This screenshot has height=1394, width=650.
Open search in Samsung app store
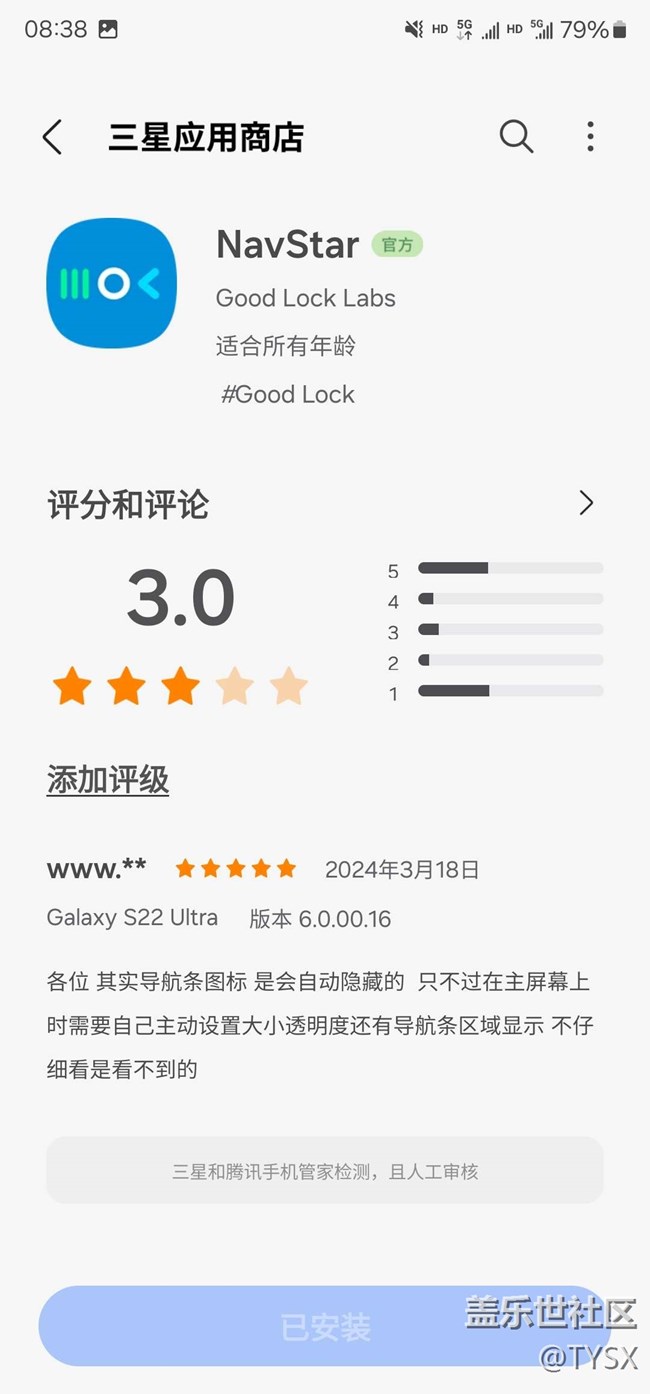click(516, 136)
